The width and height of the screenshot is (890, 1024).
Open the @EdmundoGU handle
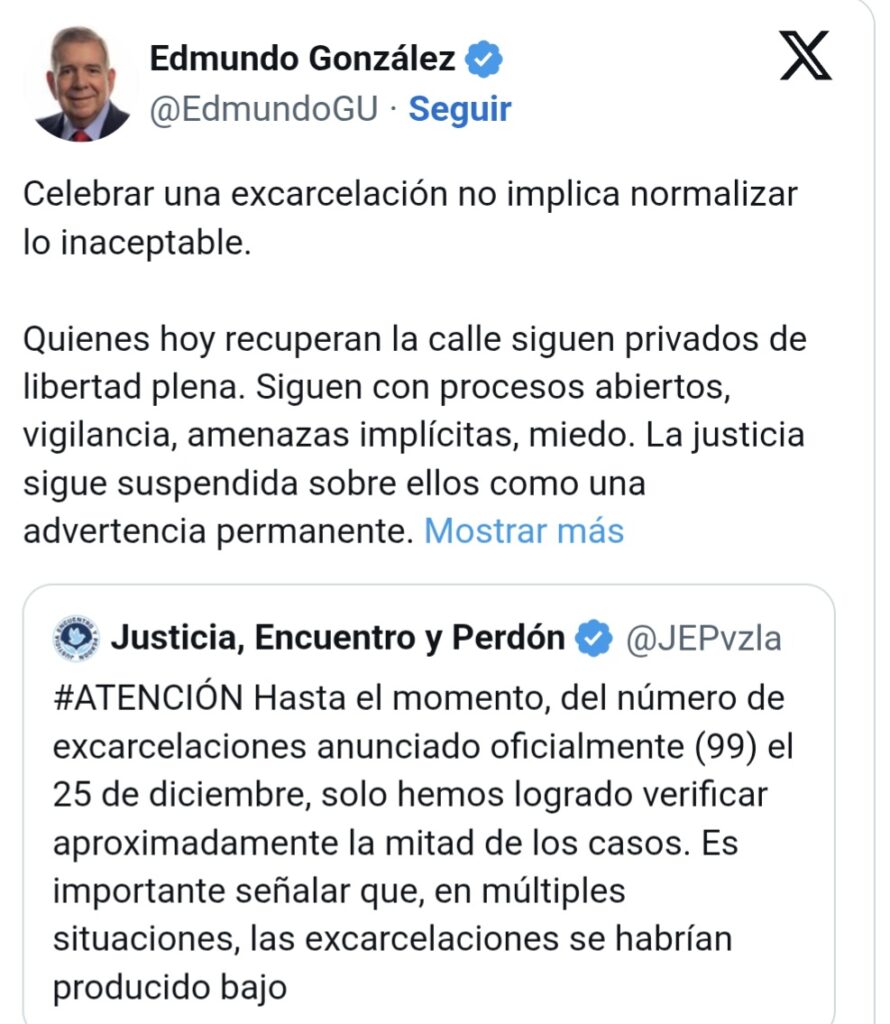point(264,110)
